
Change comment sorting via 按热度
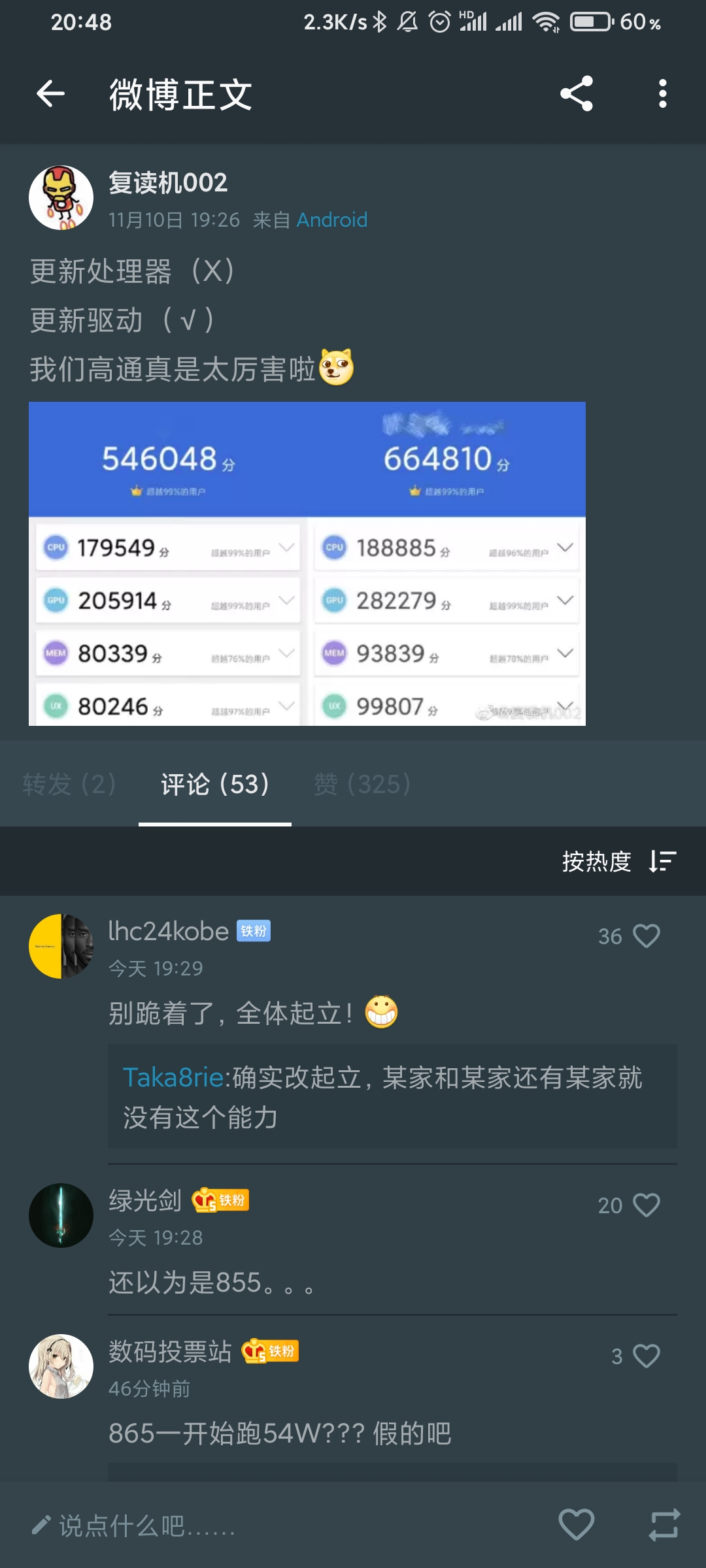coord(619,861)
